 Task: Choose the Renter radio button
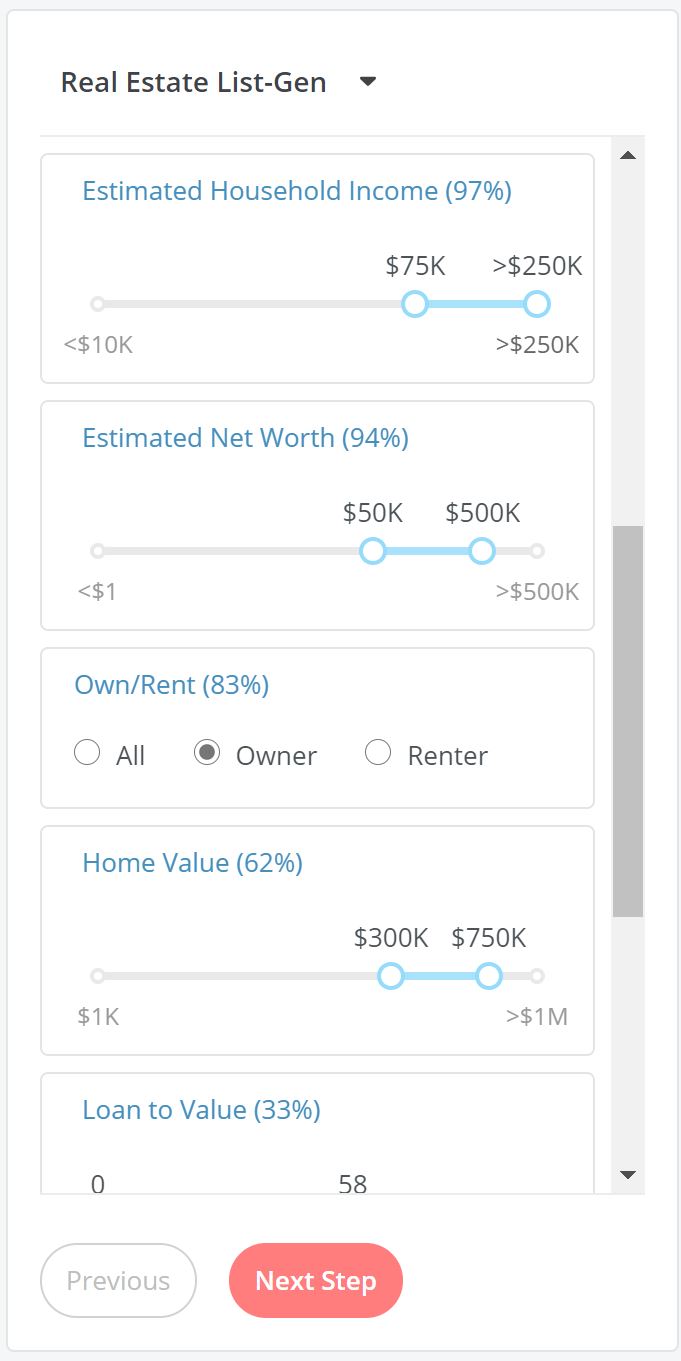[378, 753]
